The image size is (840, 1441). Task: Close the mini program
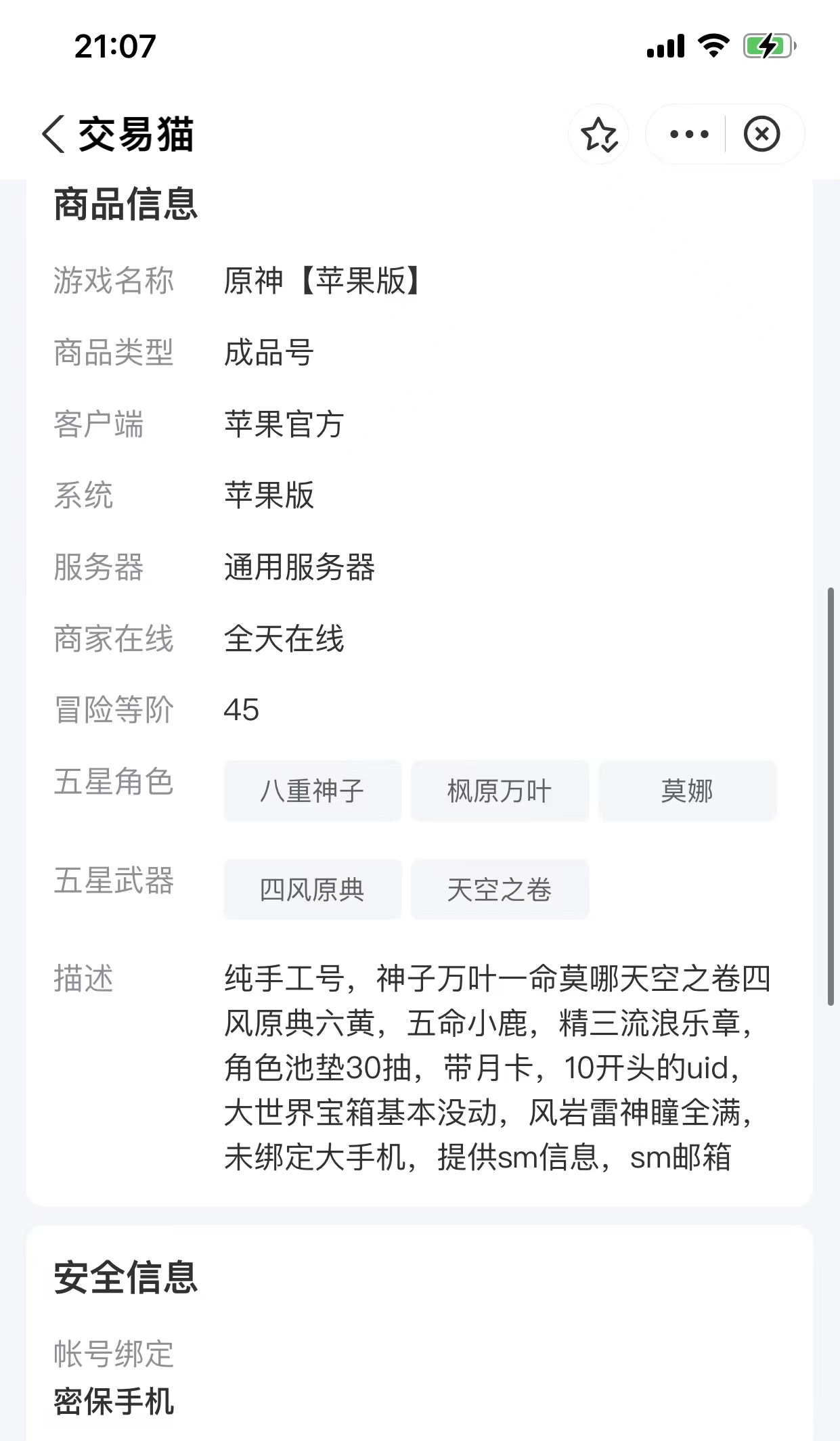click(762, 134)
